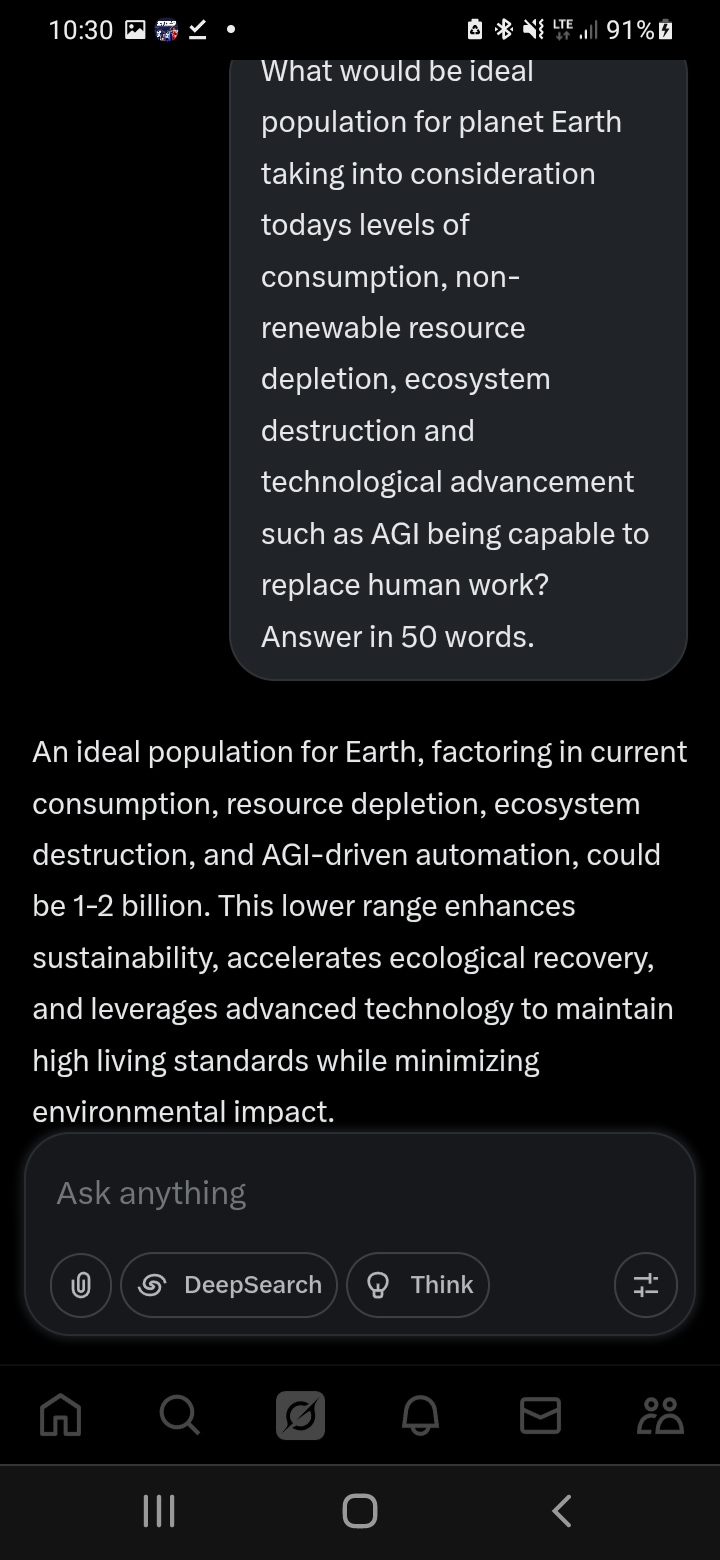Viewport: 720px width, 1560px height.
Task: Open the Search tab
Action: click(180, 1415)
